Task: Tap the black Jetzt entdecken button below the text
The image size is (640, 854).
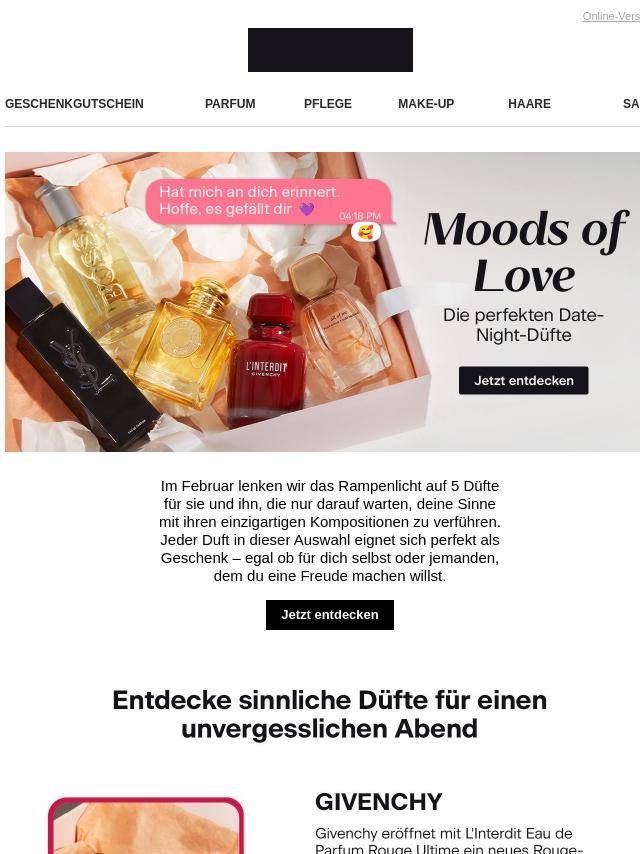Action: point(330,615)
